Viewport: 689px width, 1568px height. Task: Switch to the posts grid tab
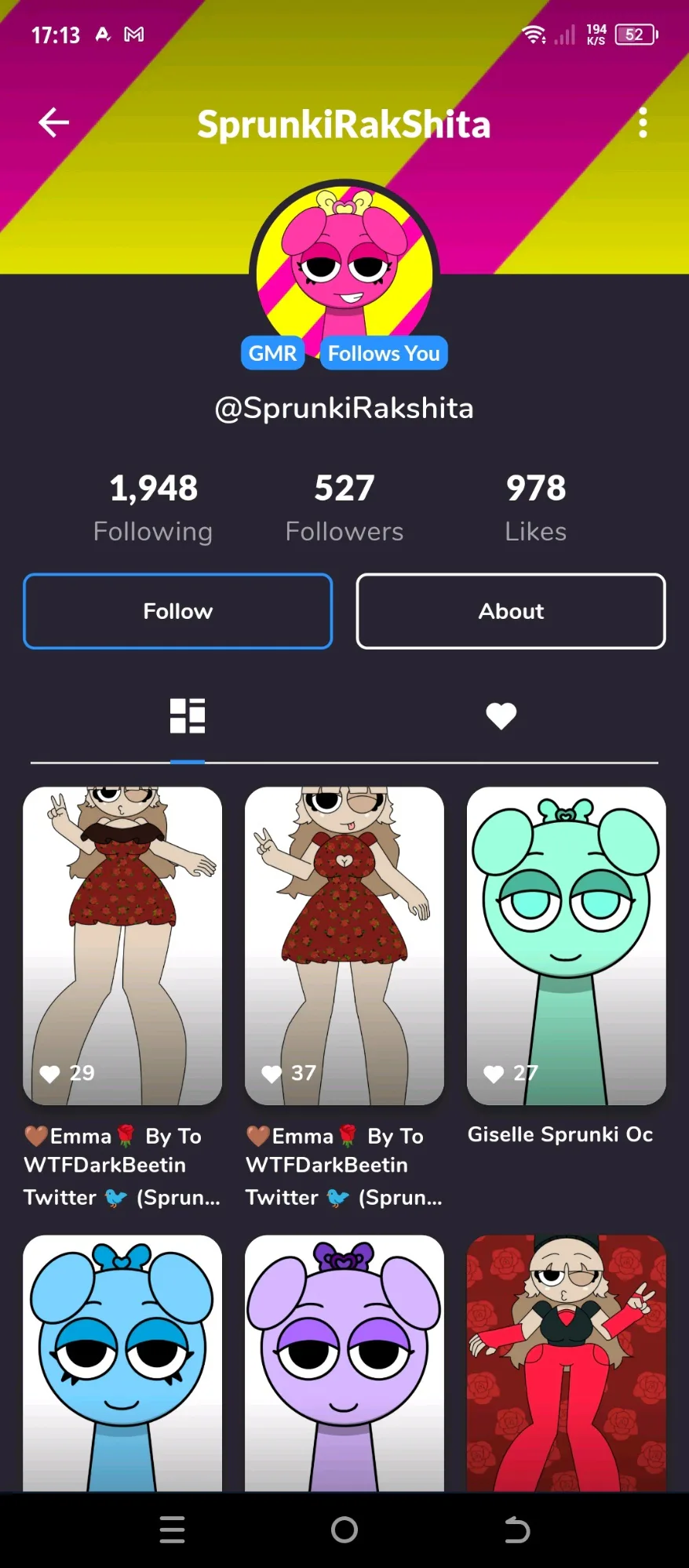pos(188,715)
